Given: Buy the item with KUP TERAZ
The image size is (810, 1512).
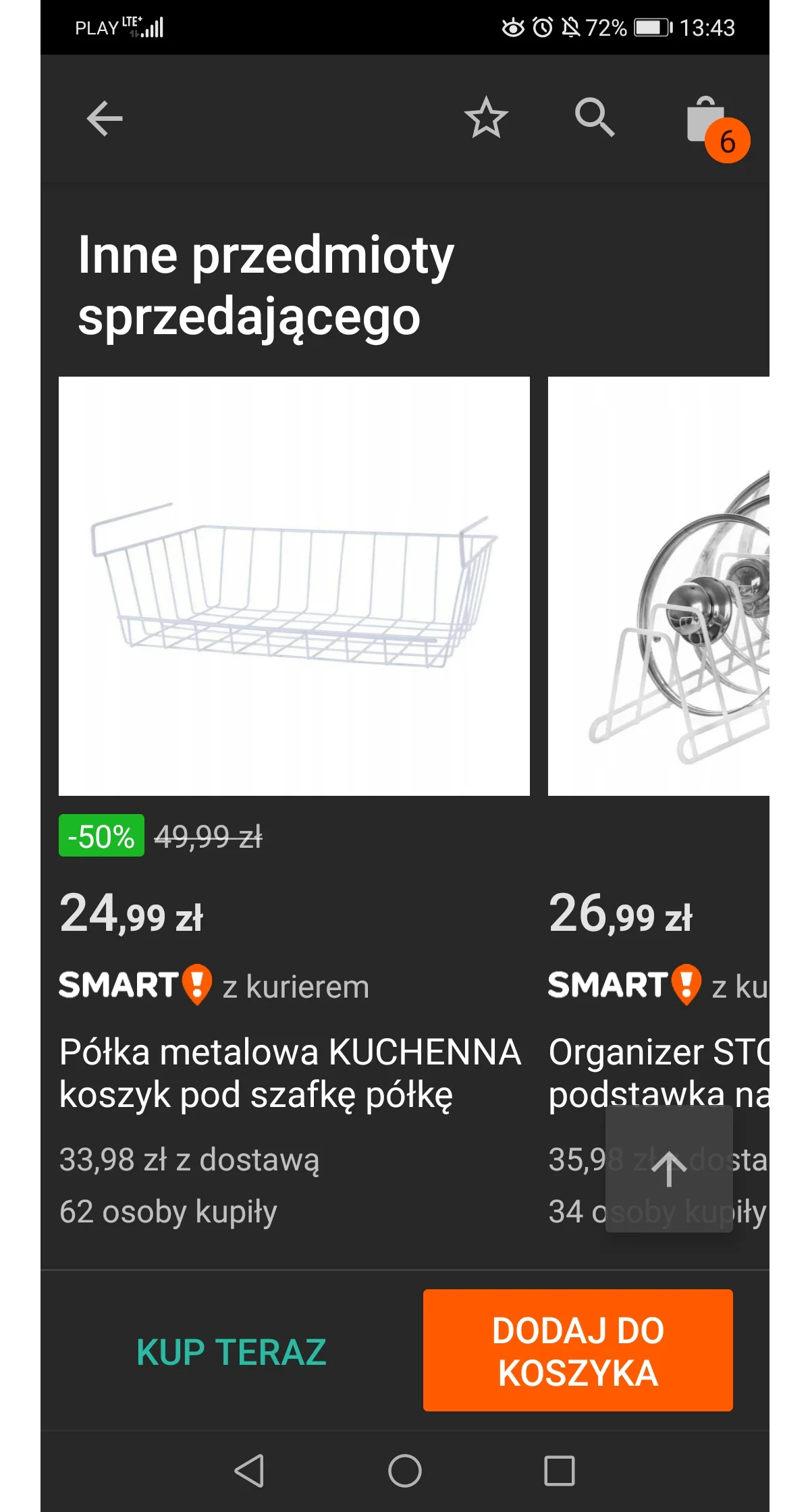Looking at the screenshot, I should (x=232, y=1352).
